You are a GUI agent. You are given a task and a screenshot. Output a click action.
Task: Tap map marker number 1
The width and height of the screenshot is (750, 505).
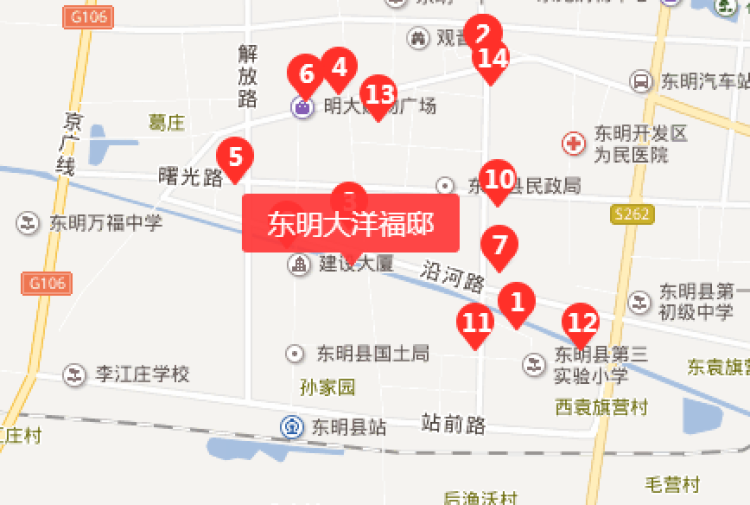click(516, 302)
